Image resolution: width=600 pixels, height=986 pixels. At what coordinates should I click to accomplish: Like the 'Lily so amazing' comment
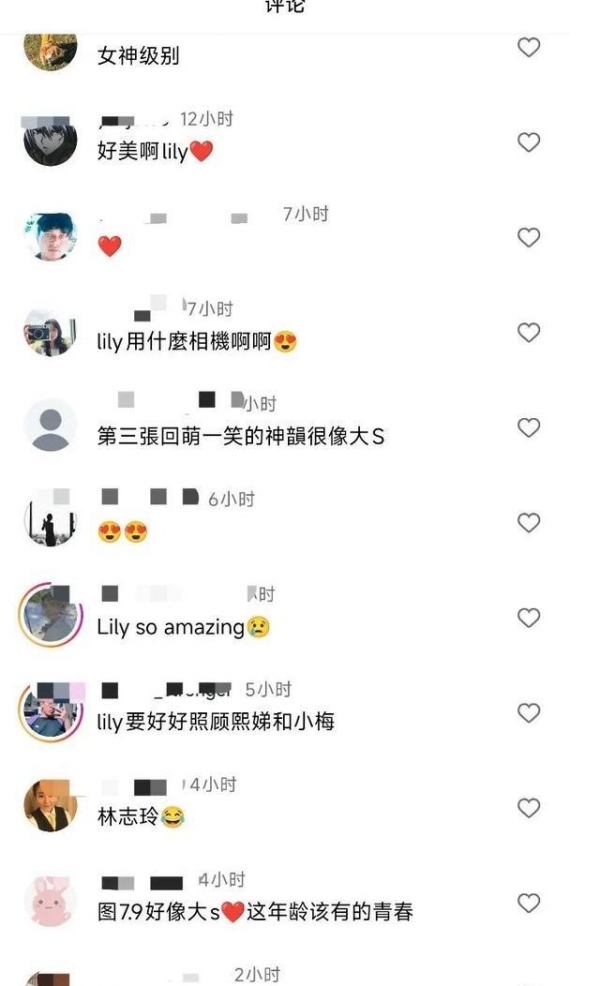(x=528, y=618)
